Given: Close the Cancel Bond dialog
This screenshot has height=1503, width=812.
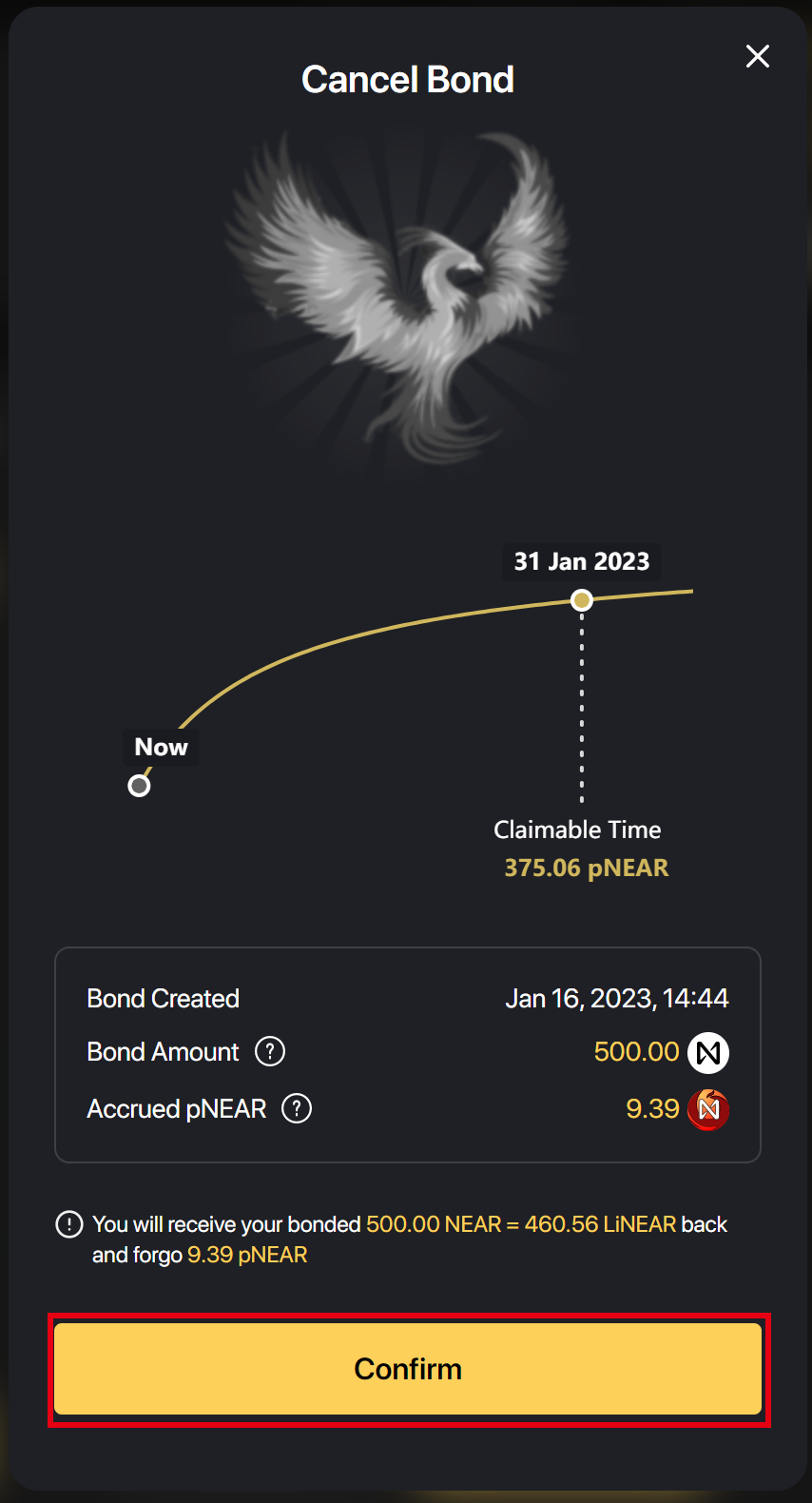Looking at the screenshot, I should [758, 56].
